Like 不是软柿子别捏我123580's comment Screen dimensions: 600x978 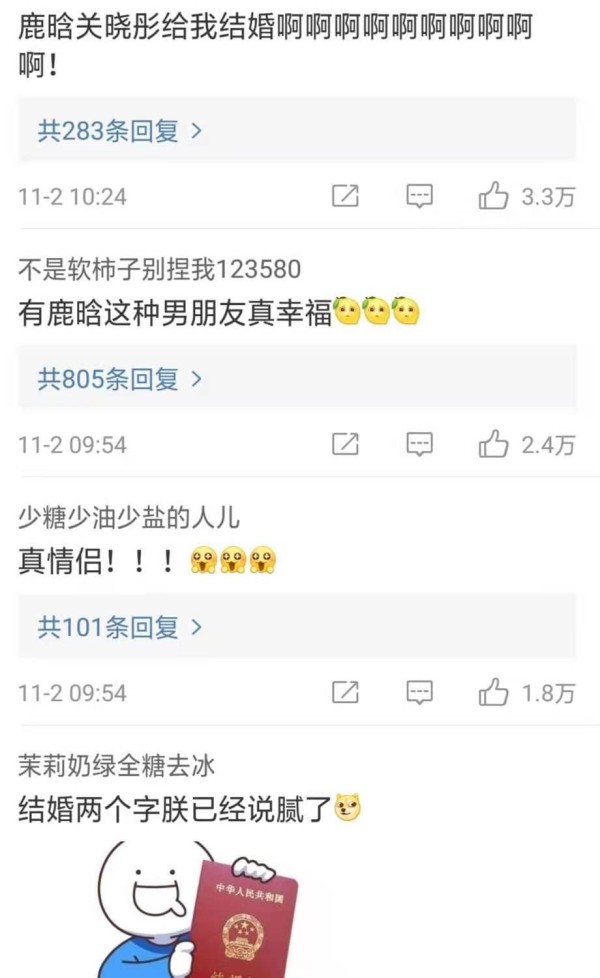coord(494,444)
